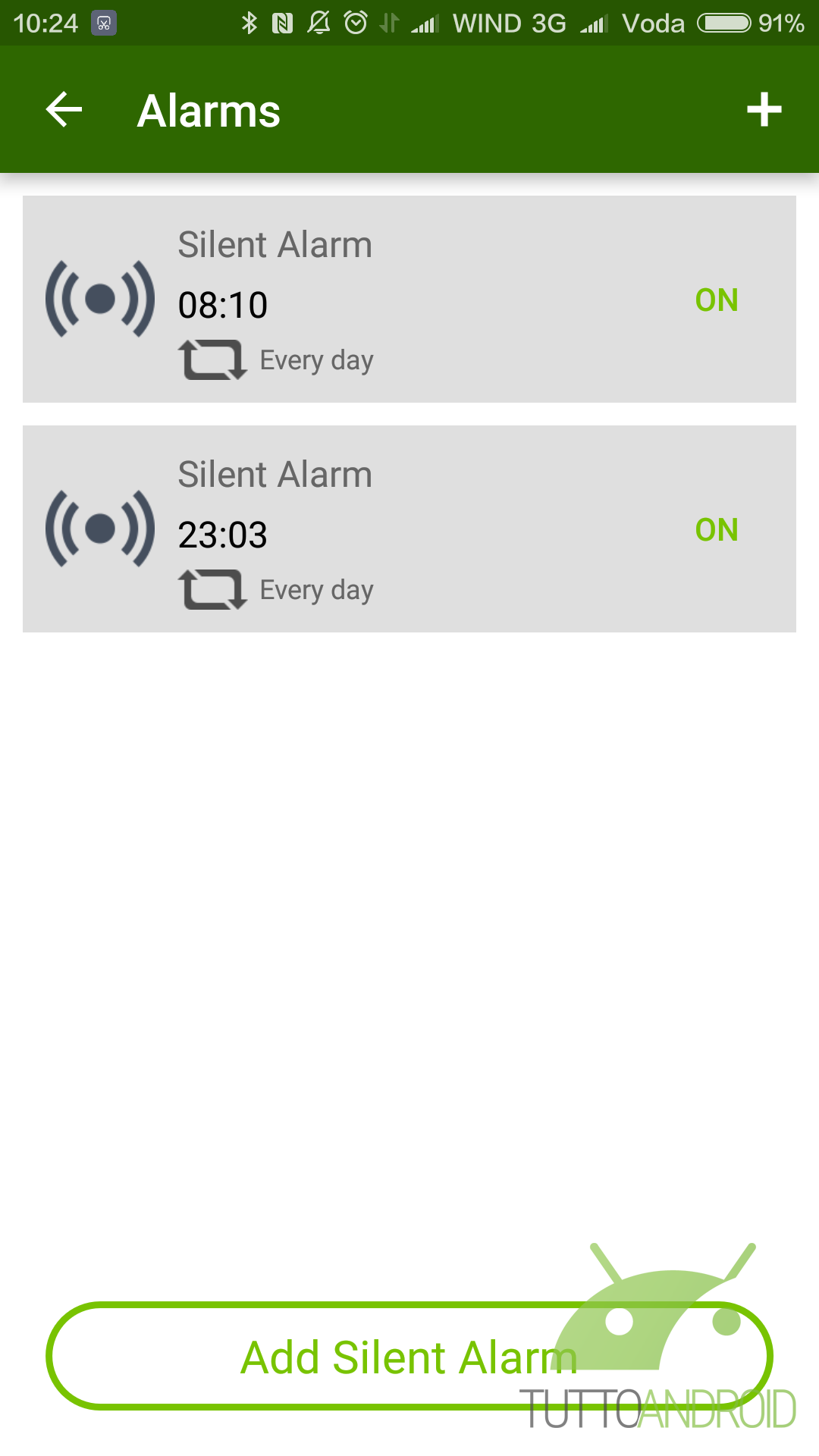Go back from Alarms screen
Screen dimensions: 819x1456
[64, 110]
